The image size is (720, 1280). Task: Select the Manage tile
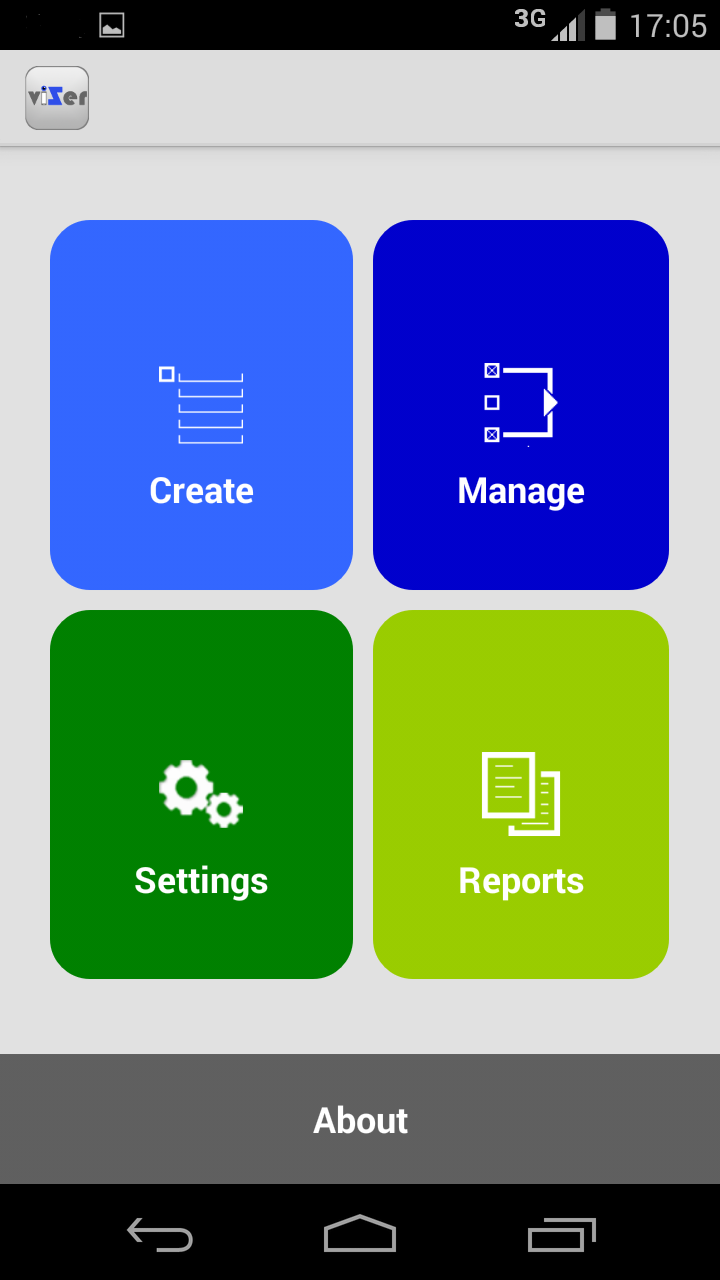[x=520, y=405]
